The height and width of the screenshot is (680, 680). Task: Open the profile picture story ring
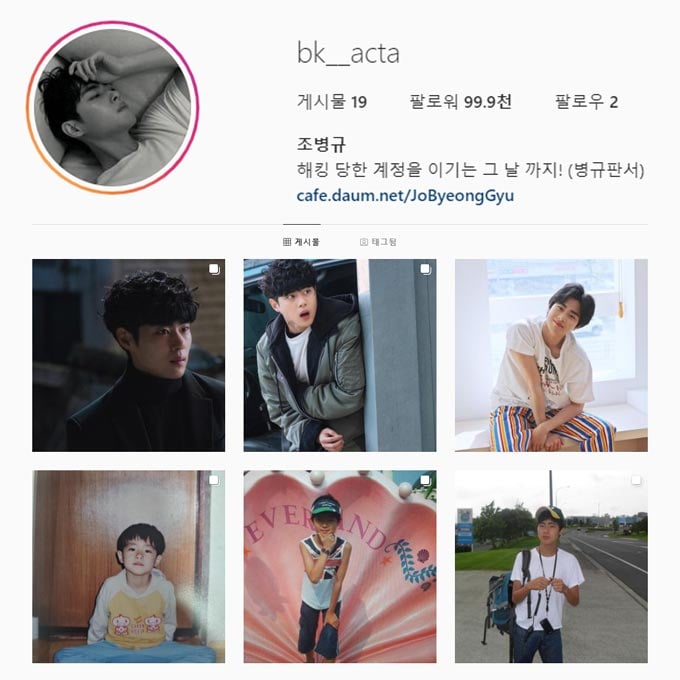111,105
